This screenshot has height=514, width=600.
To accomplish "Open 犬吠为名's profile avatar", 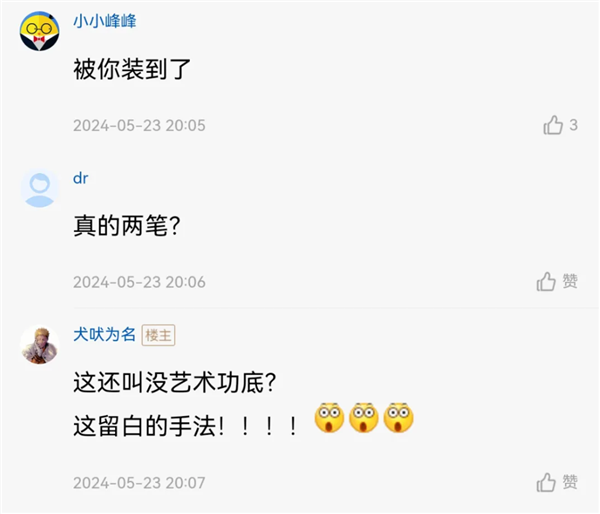I will click(40, 344).
